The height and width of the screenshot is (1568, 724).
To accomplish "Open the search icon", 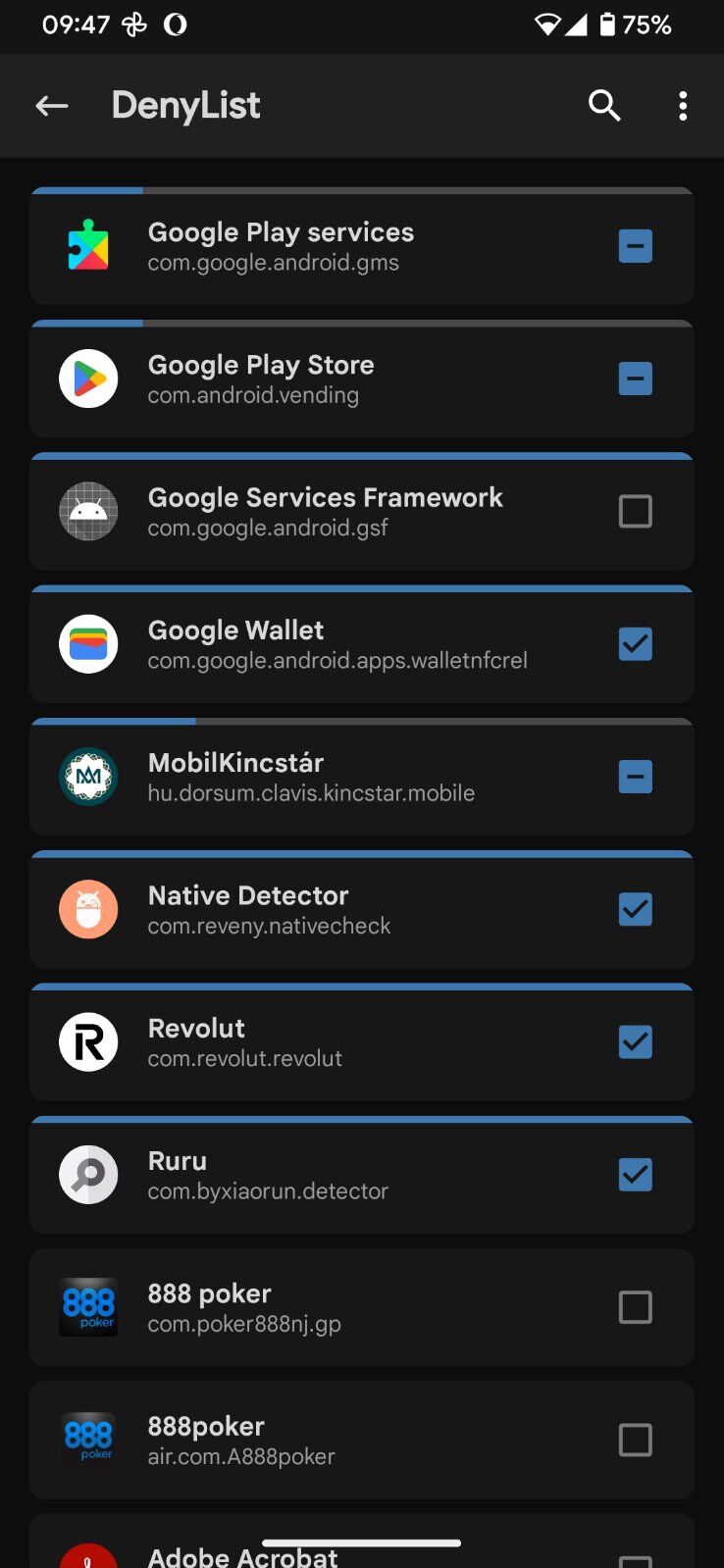I will [x=604, y=106].
